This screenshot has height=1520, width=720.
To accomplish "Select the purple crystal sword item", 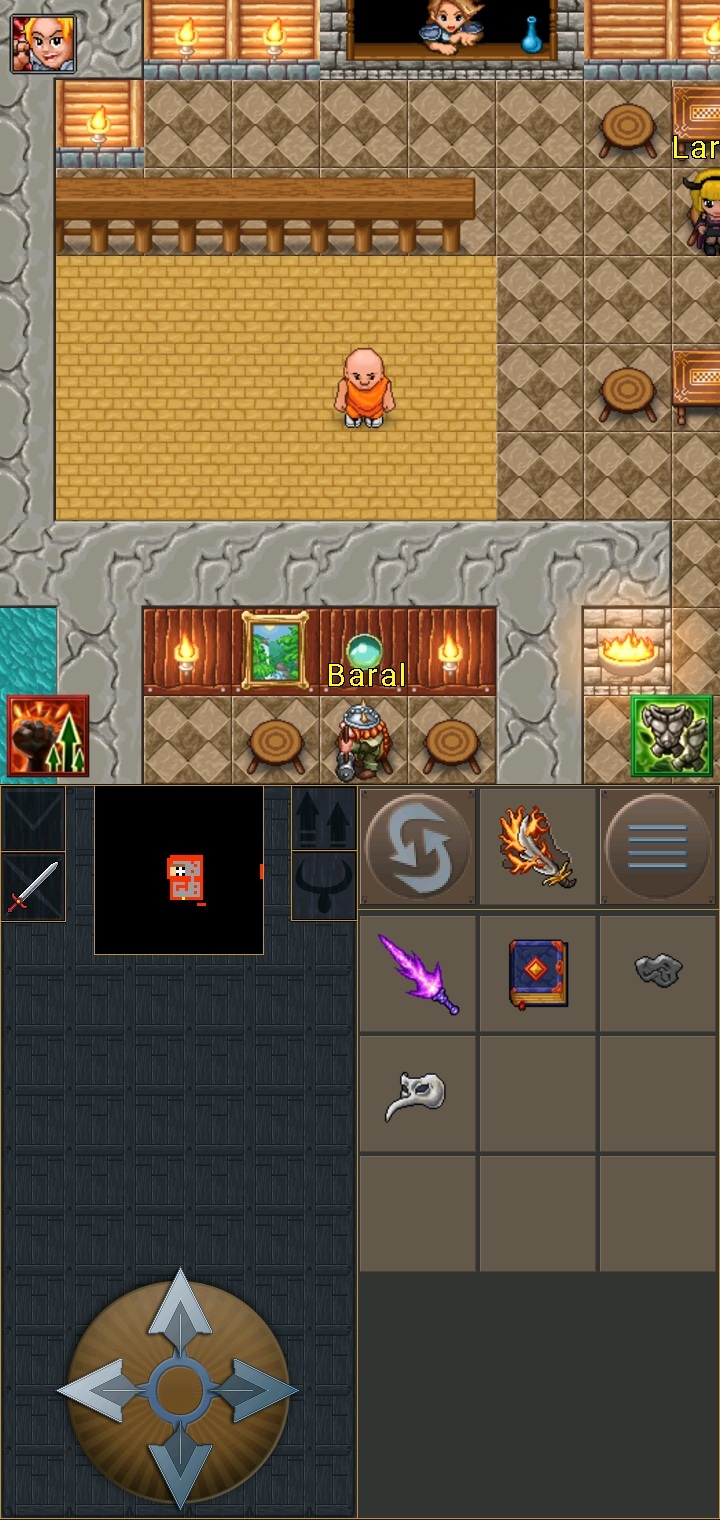I will click(418, 973).
